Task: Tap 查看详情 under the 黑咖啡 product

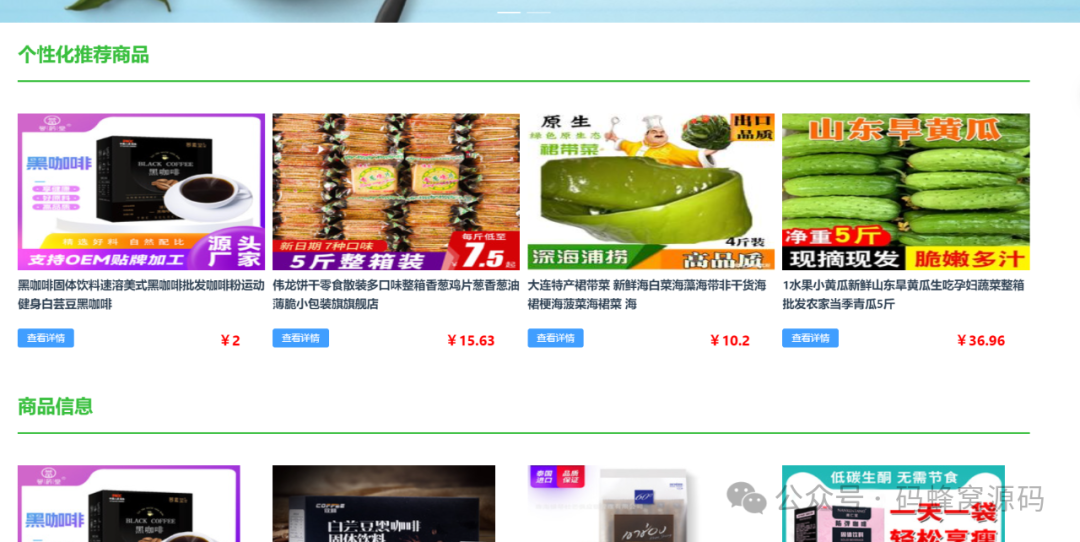Action: 46,338
